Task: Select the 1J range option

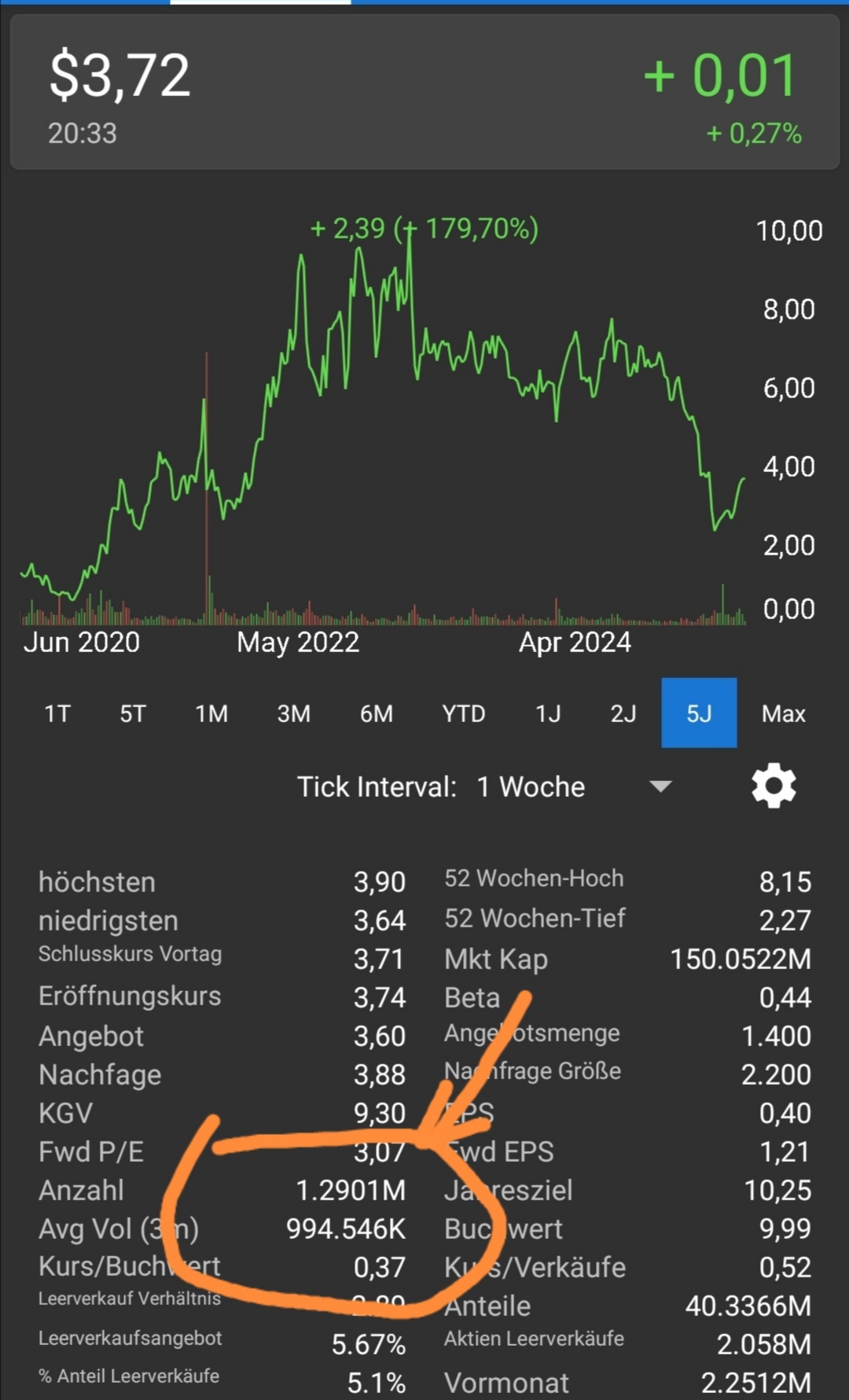Action: tap(548, 713)
